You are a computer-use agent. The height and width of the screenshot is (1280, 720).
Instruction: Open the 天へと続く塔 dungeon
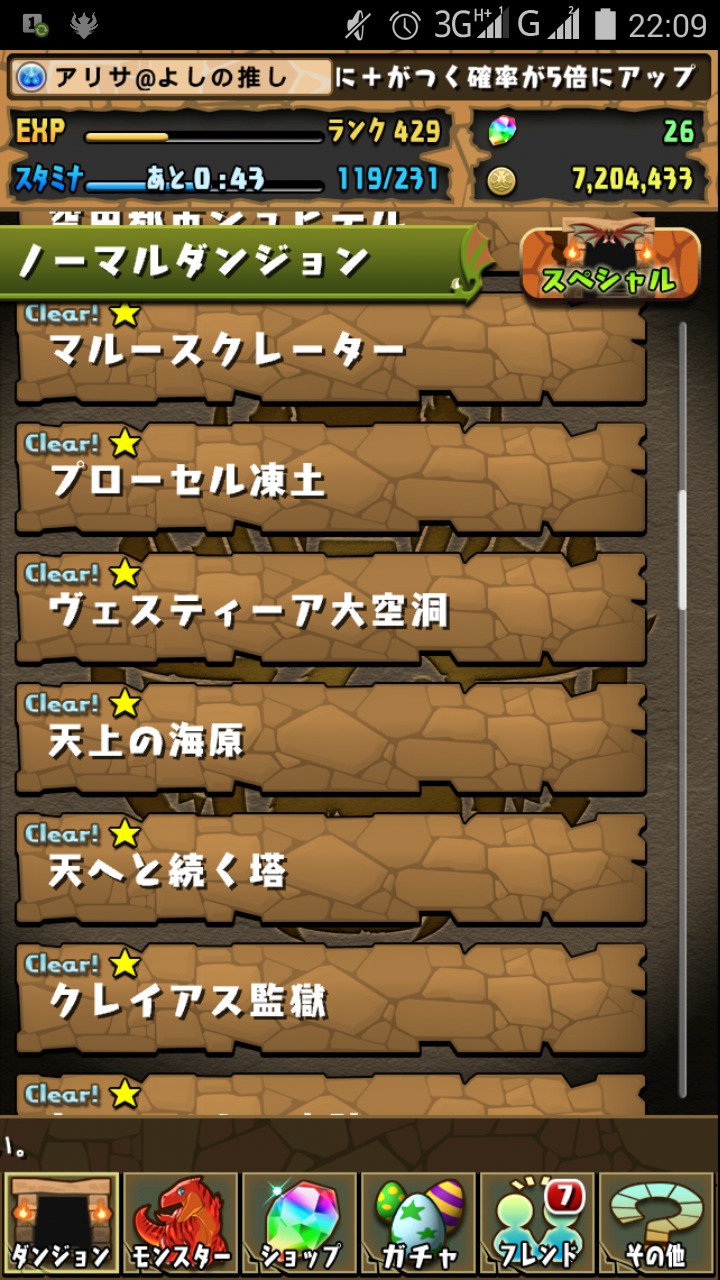[330, 868]
